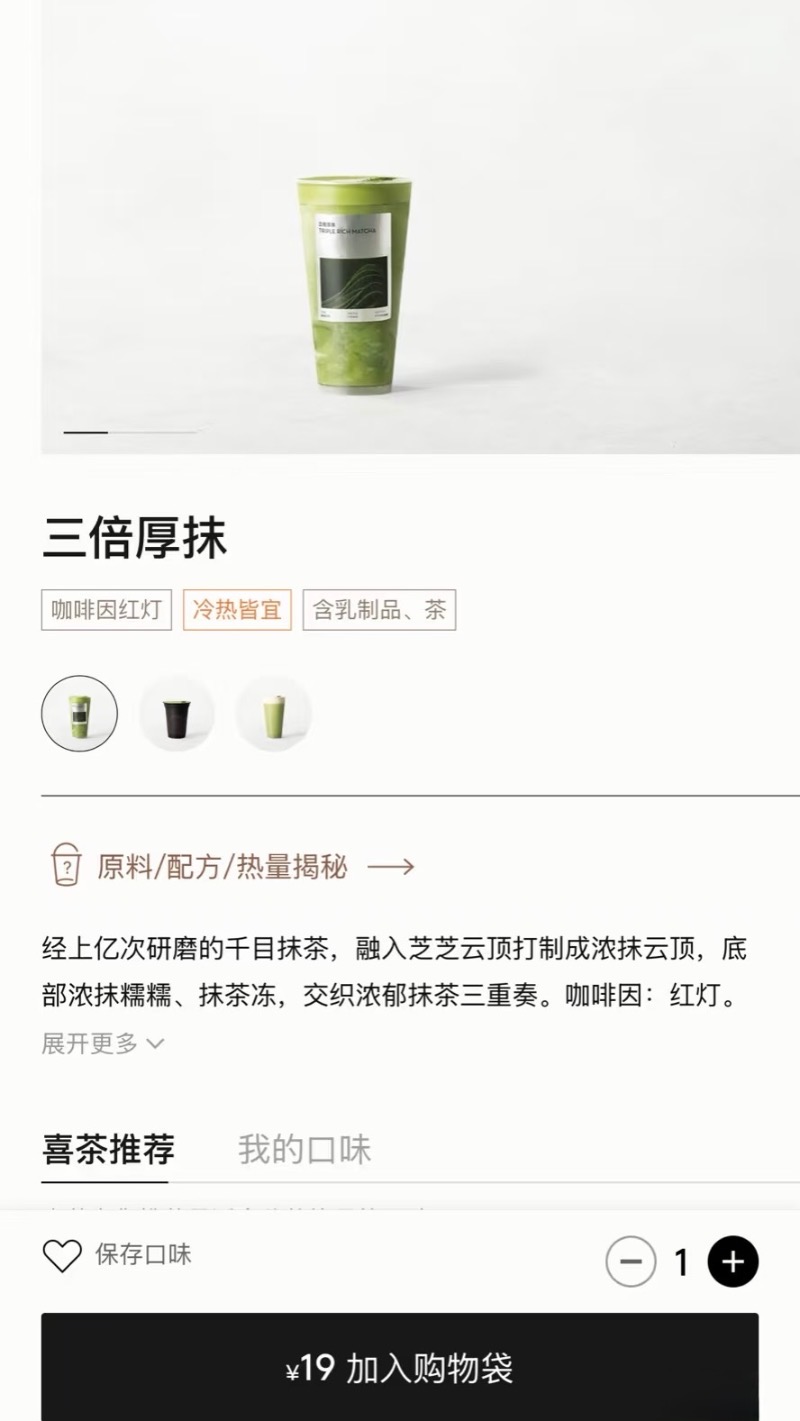Increase quantity with the plus button
The width and height of the screenshot is (800, 1421).
pos(733,1262)
